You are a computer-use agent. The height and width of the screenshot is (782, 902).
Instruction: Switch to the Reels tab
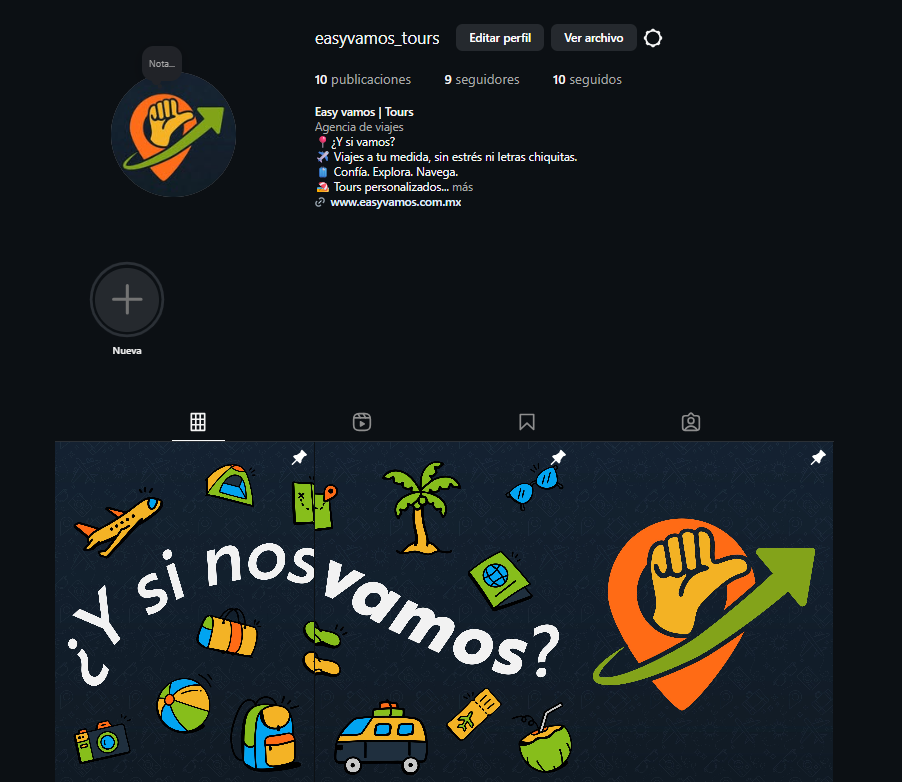click(362, 422)
